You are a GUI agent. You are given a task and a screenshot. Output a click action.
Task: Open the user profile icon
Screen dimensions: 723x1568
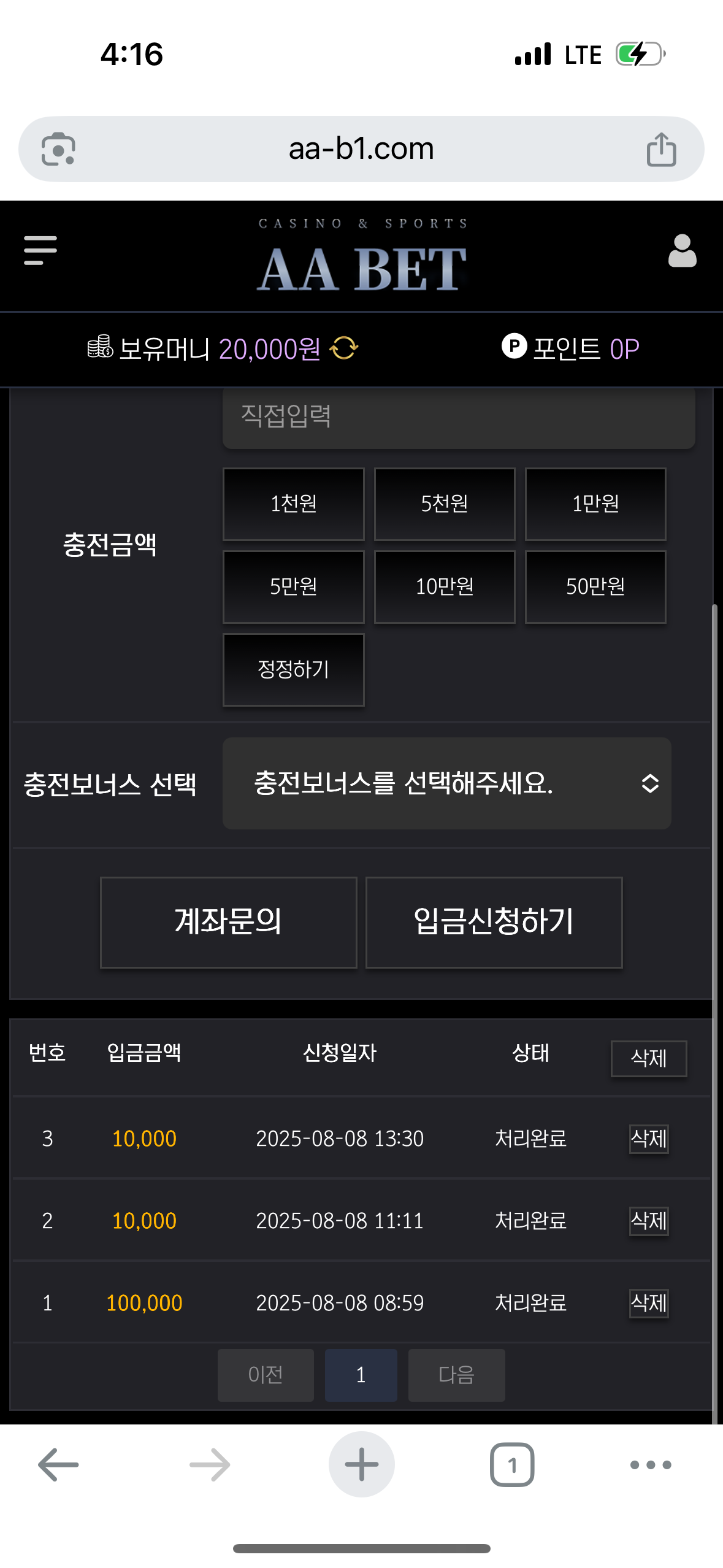[682, 251]
